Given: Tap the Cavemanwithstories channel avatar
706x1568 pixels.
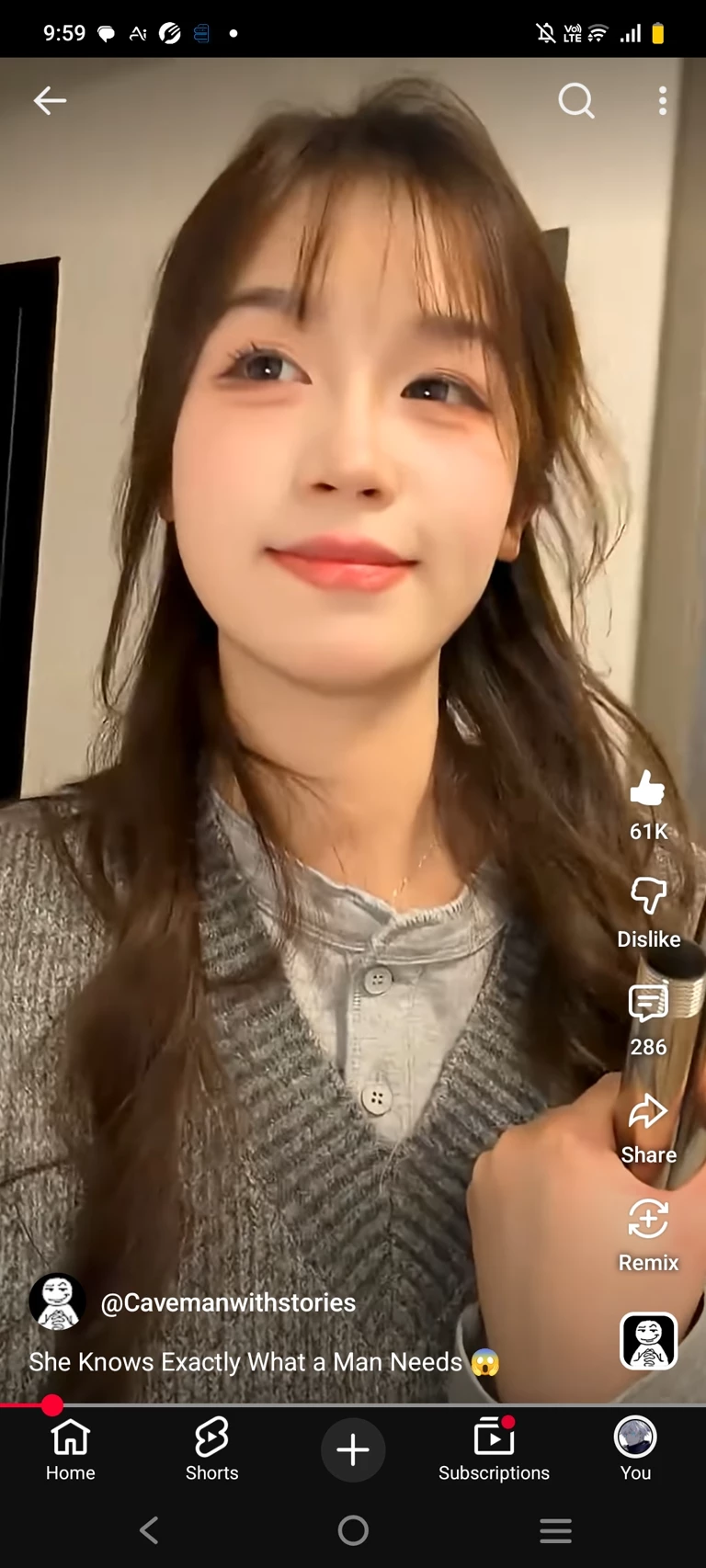Looking at the screenshot, I should pos(57,1301).
